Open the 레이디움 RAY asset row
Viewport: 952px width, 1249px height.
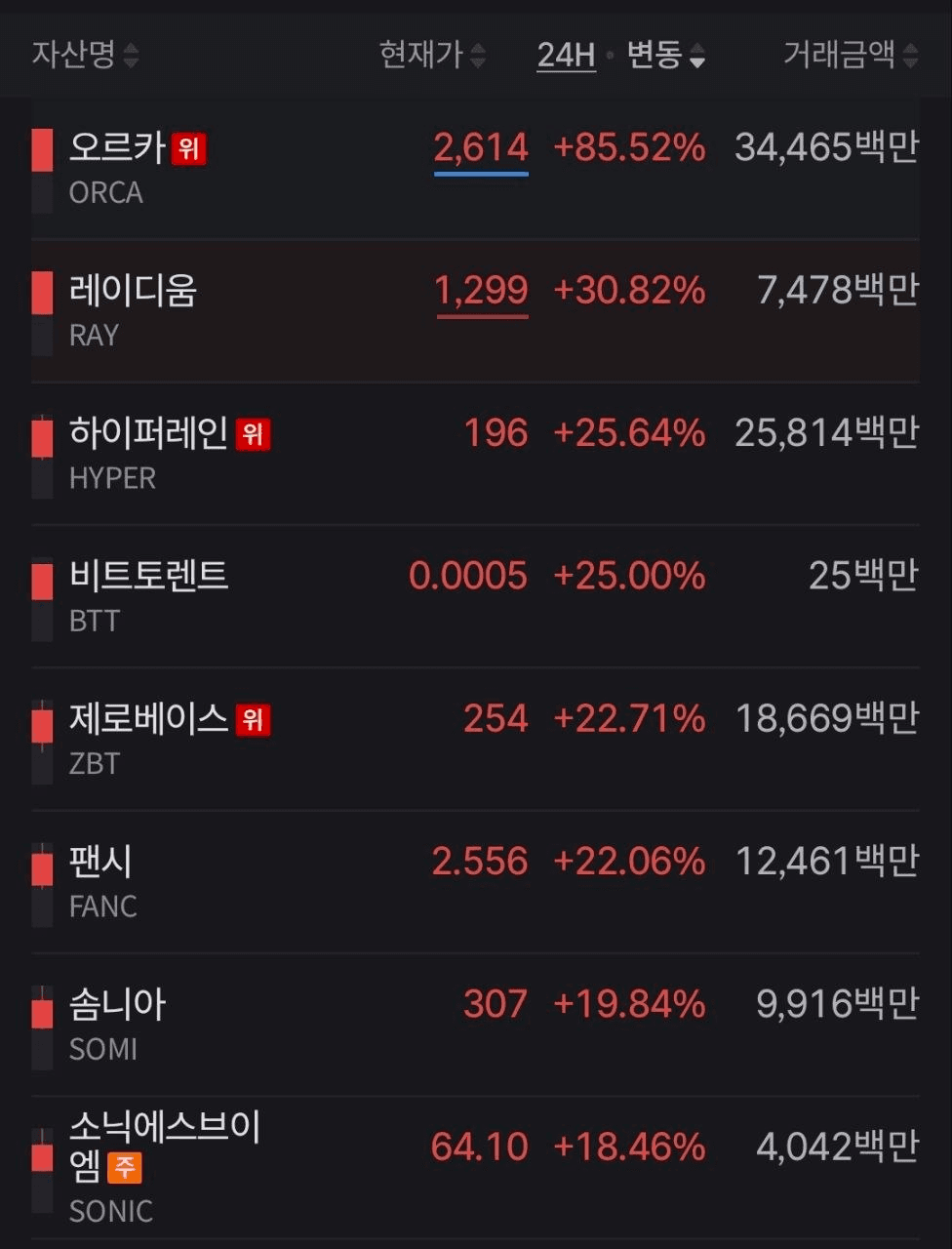tap(475, 310)
